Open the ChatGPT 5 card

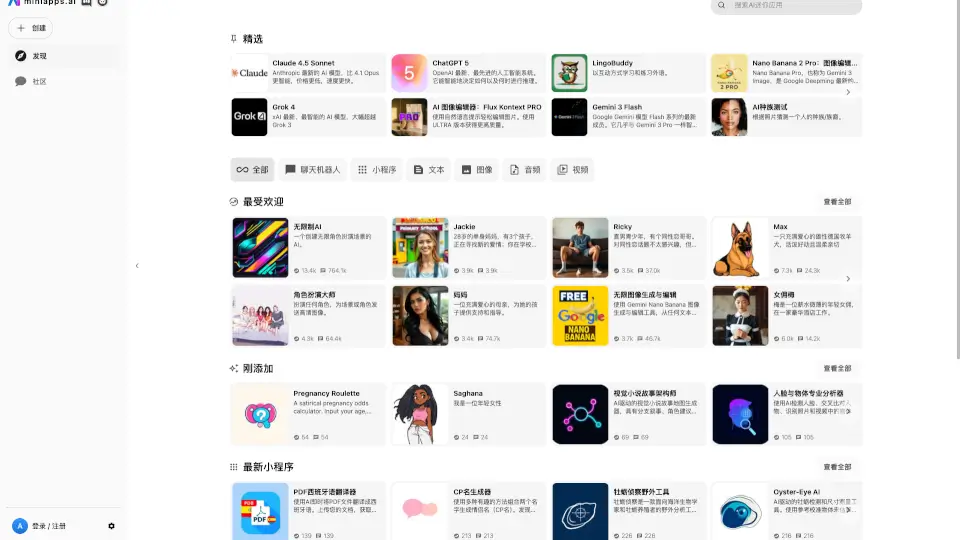tap(467, 73)
